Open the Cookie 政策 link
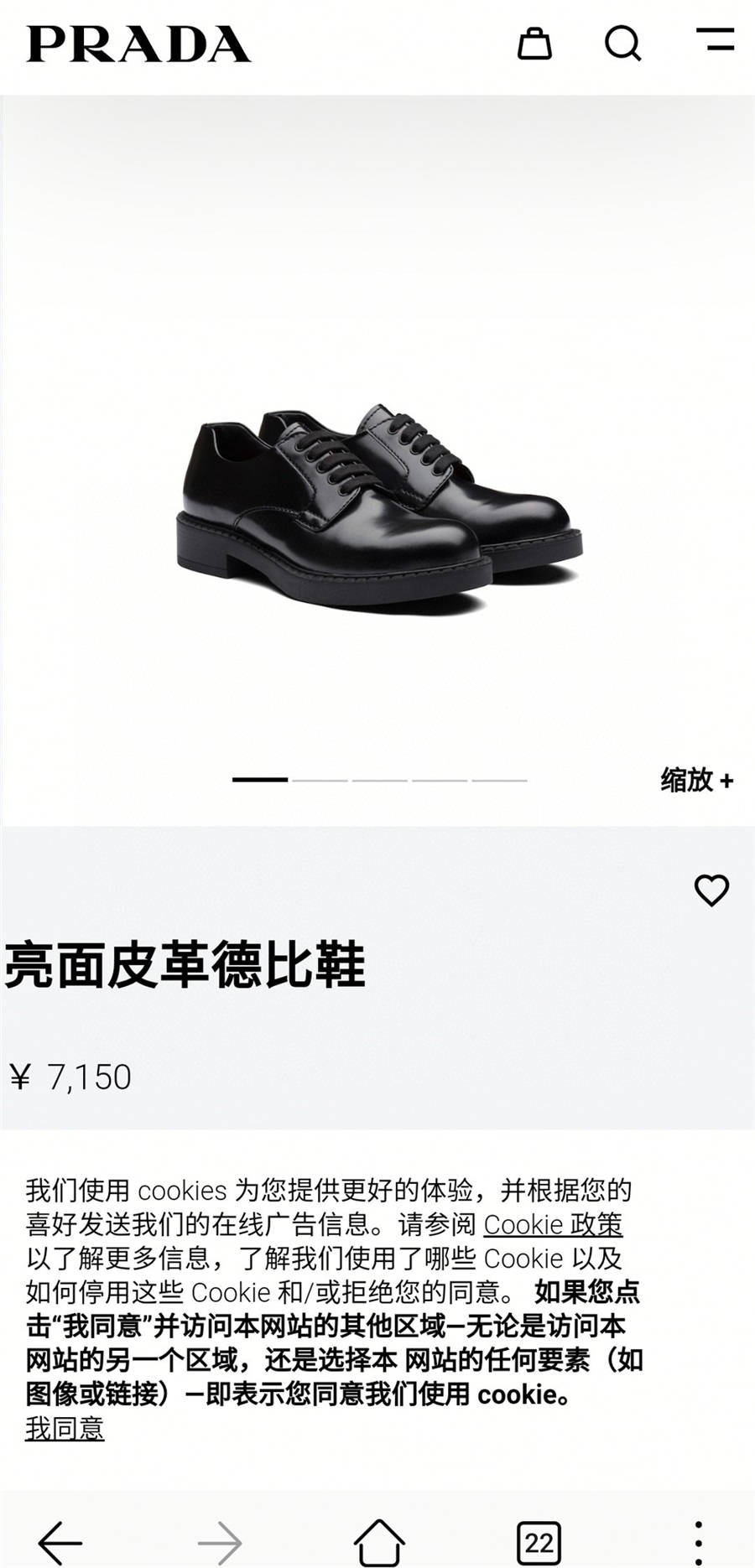755x1568 pixels. 553,1224
